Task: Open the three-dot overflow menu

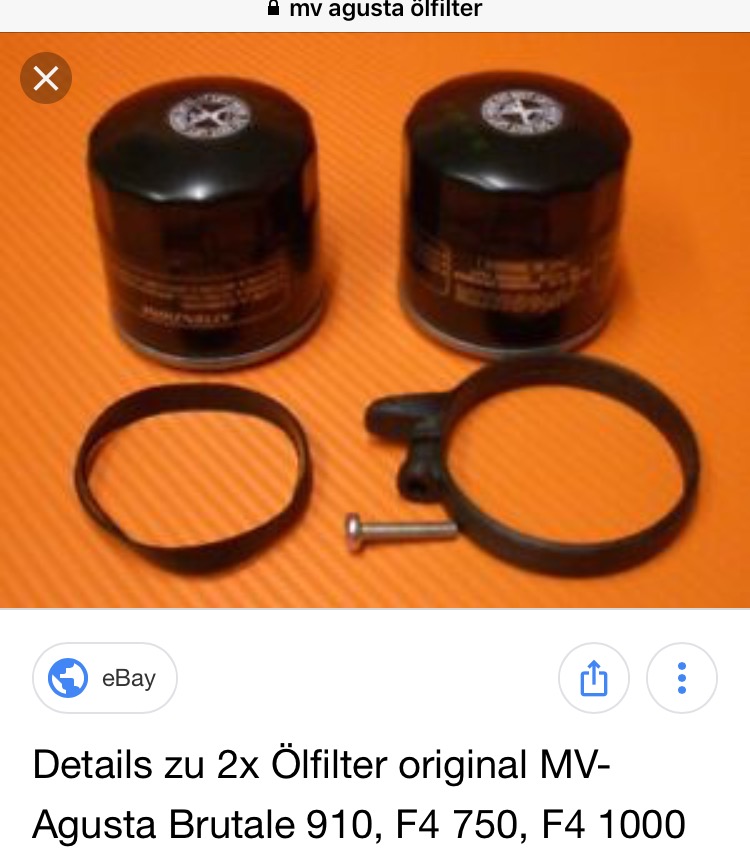Action: pos(681,678)
